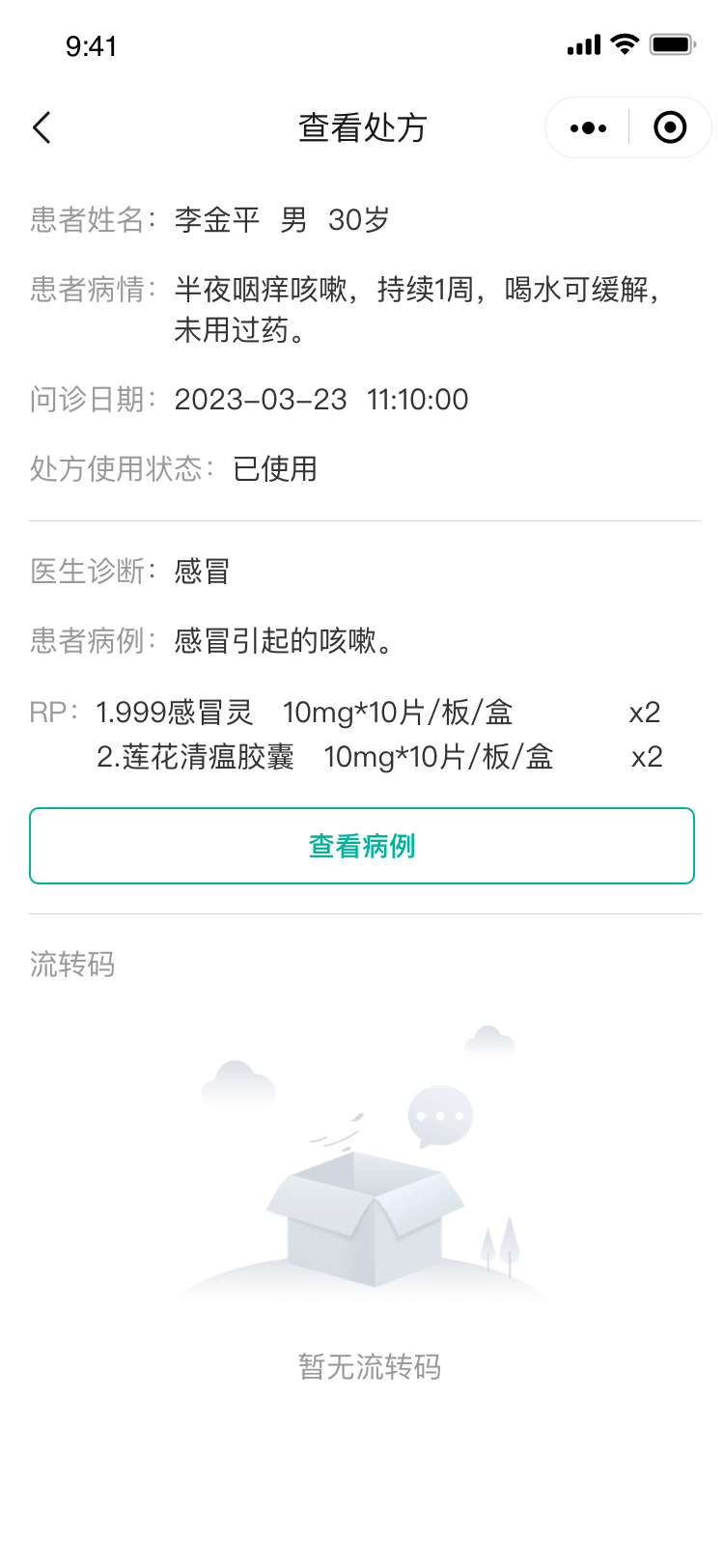Go back from the 查看处方 page
Screen dimensions: 724x1568
[x=42, y=127]
